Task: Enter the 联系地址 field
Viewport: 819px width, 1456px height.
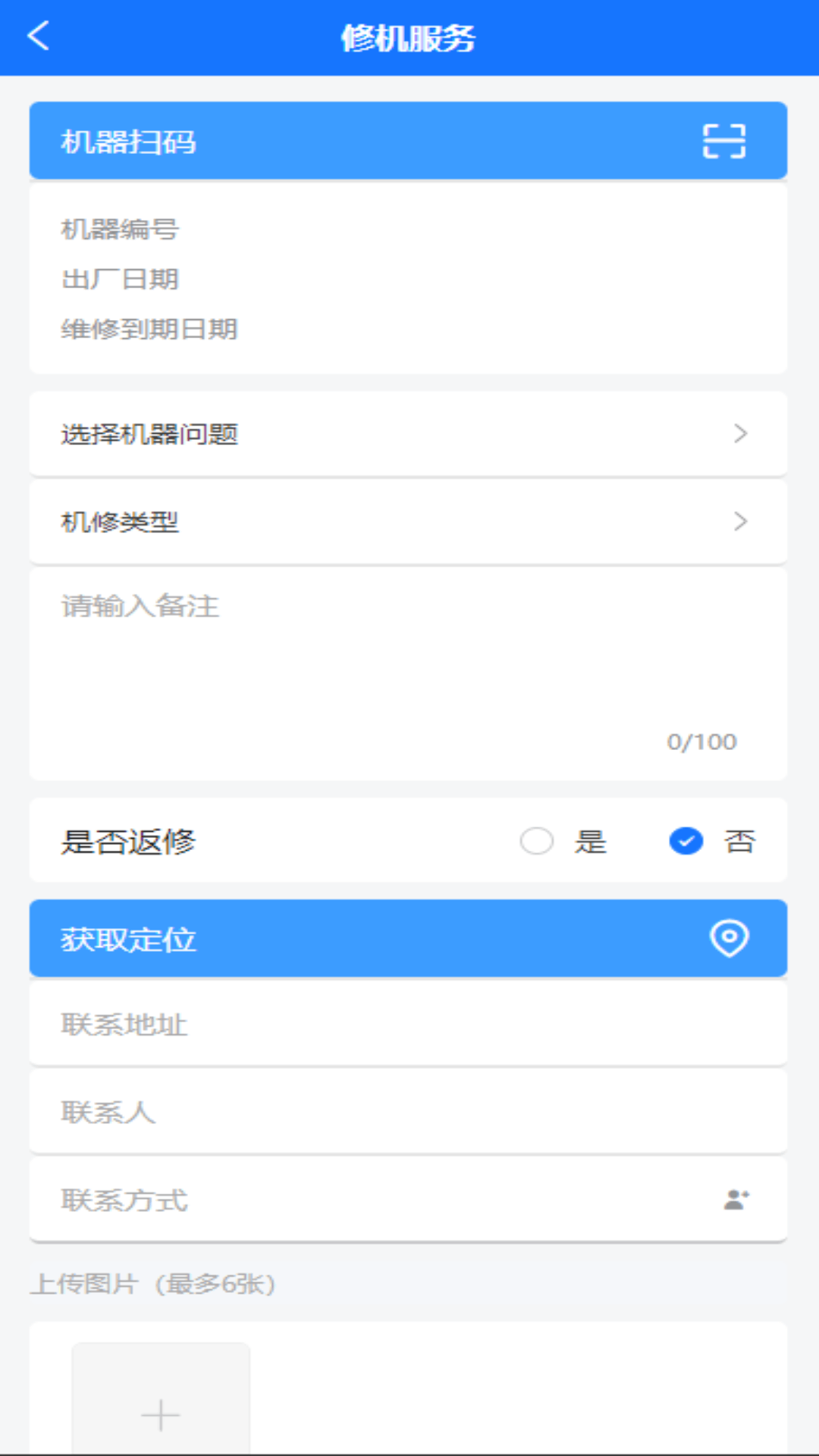Action: (408, 1025)
